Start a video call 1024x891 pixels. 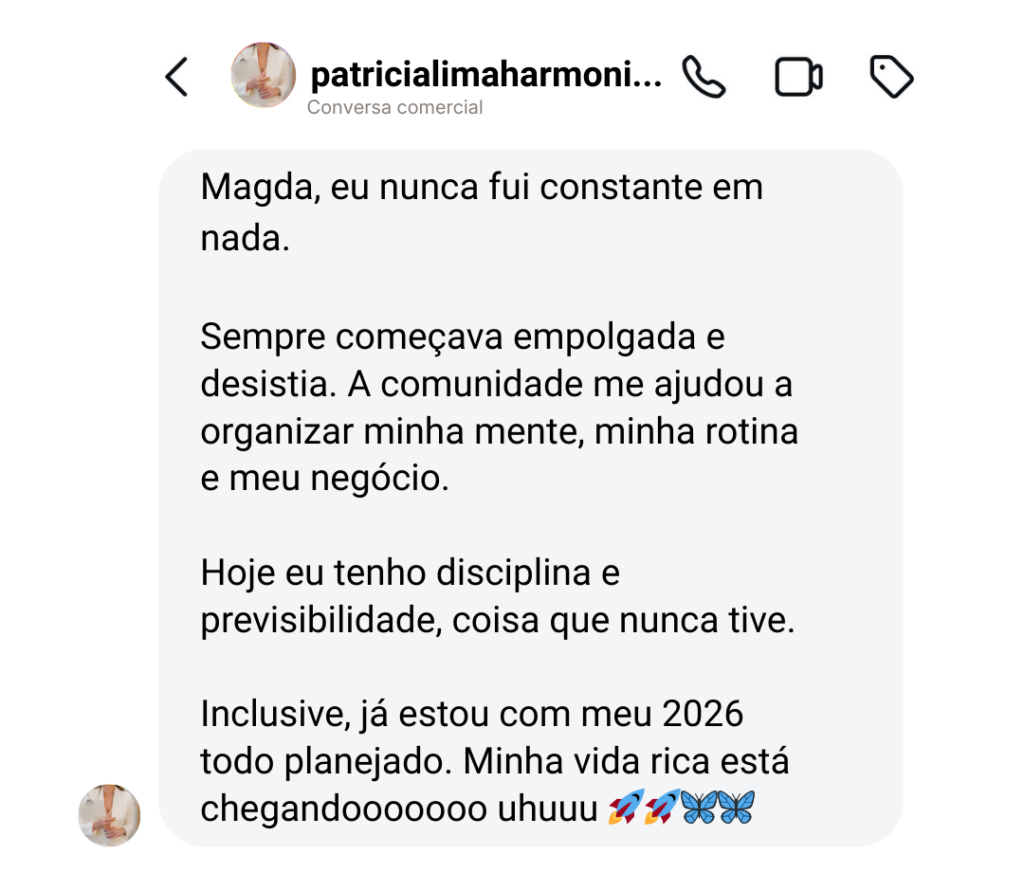[x=798, y=77]
